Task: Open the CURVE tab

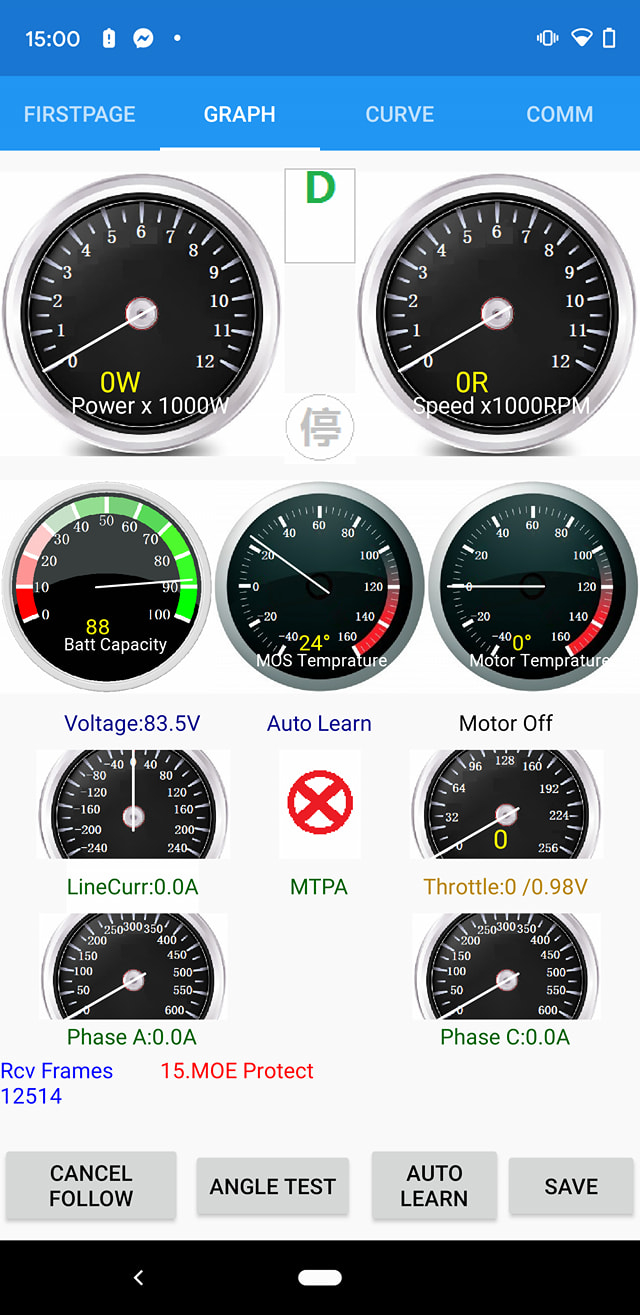Action: [x=400, y=114]
